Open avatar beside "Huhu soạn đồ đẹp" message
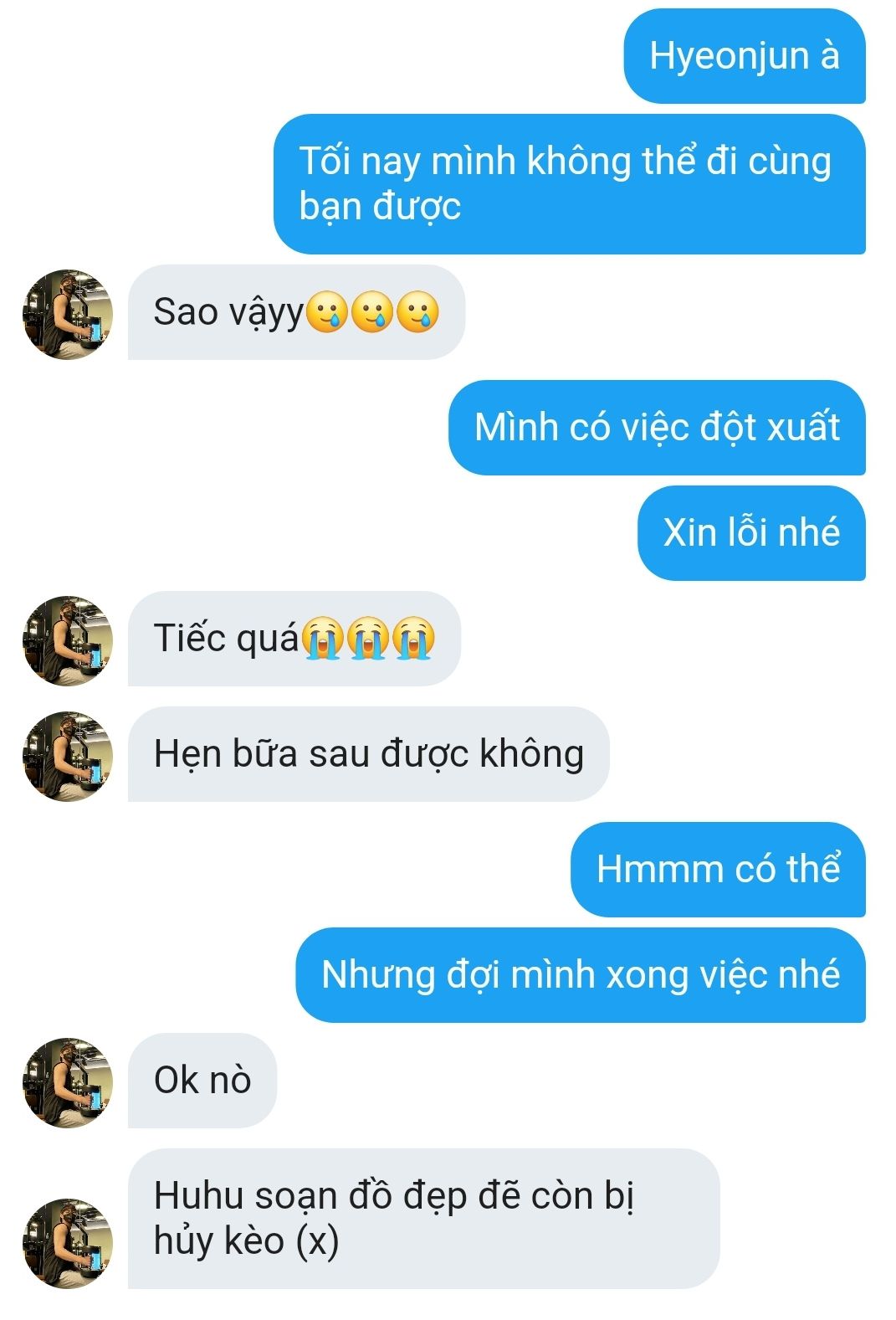The height and width of the screenshot is (1320, 896). 67,1242
